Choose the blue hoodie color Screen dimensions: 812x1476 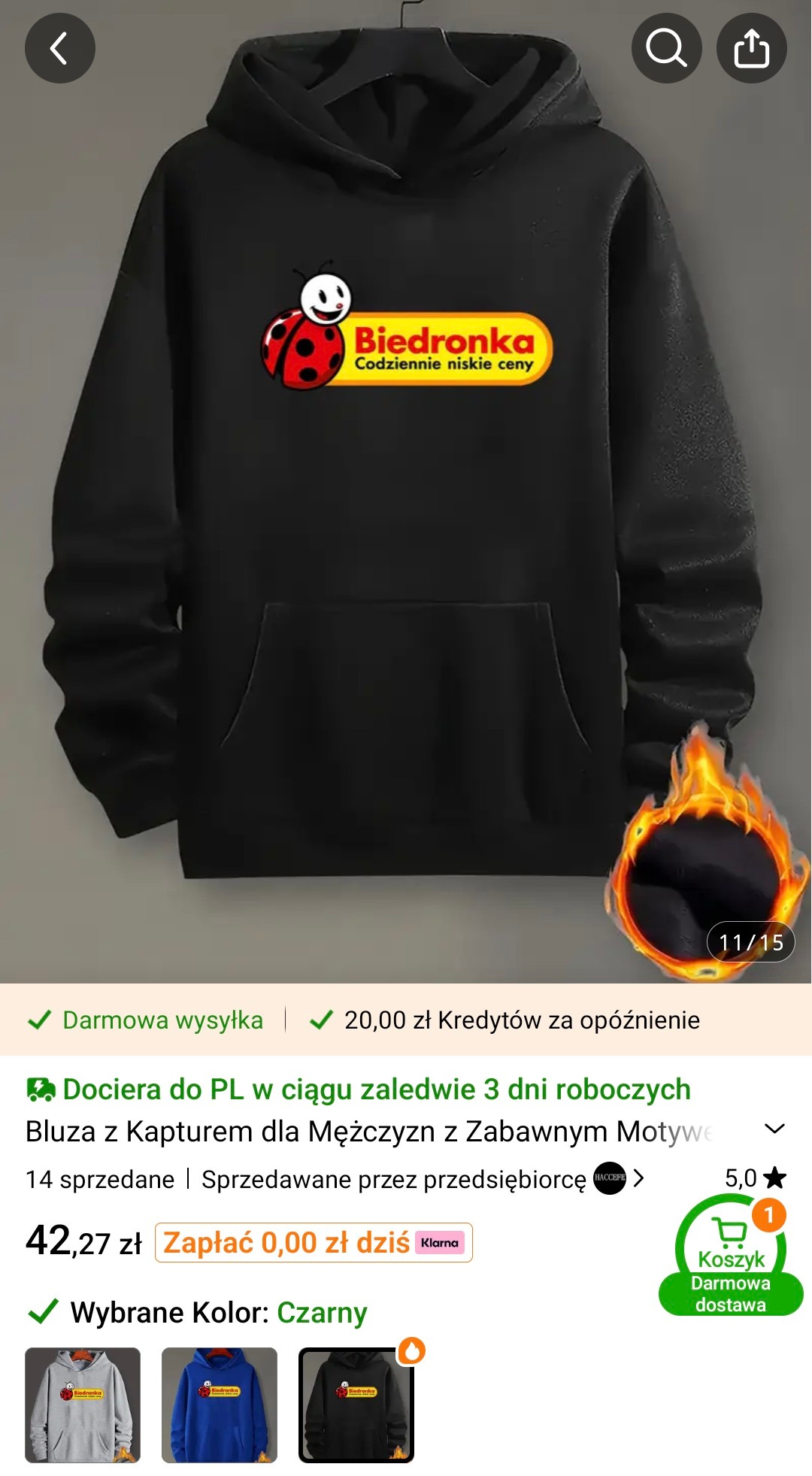click(220, 1405)
